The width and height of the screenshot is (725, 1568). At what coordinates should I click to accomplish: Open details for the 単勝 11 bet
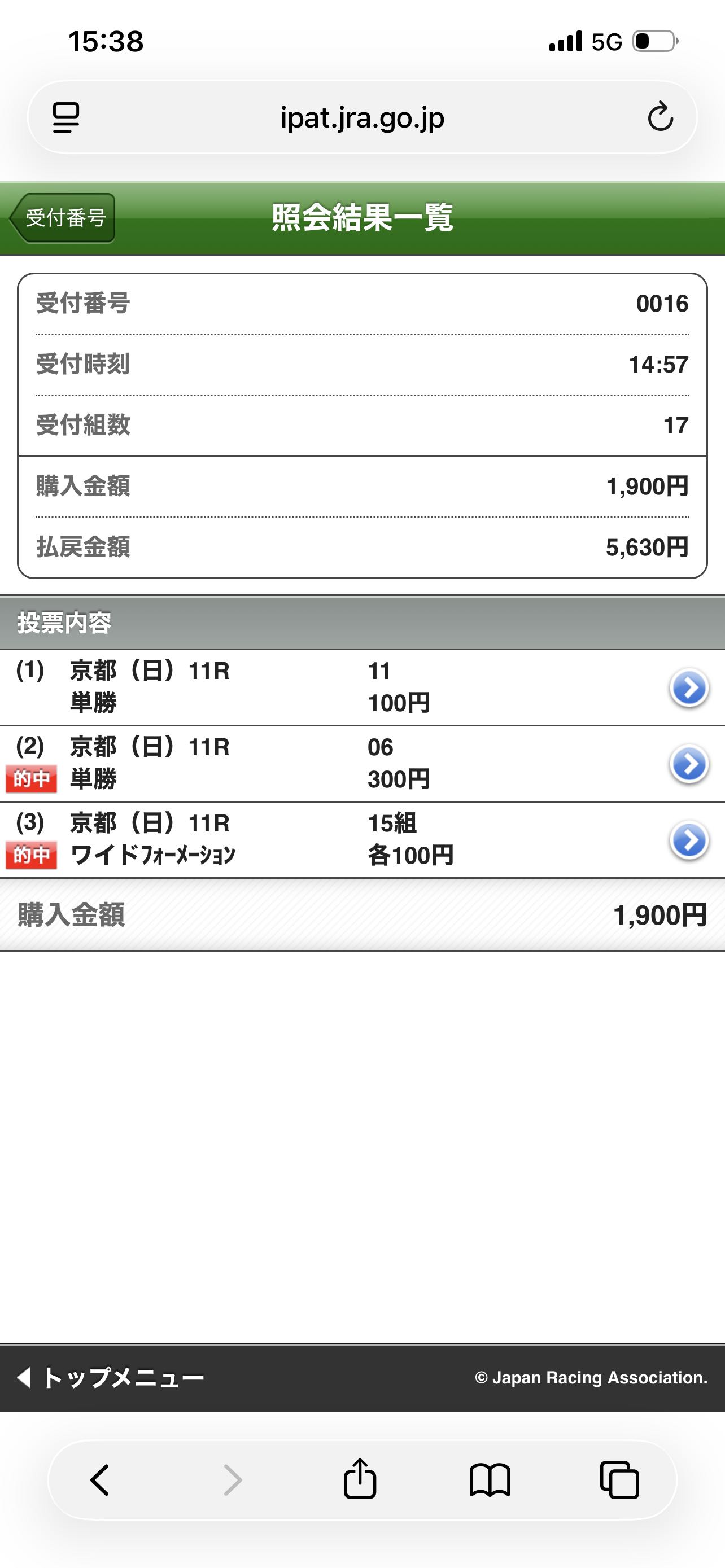688,688
